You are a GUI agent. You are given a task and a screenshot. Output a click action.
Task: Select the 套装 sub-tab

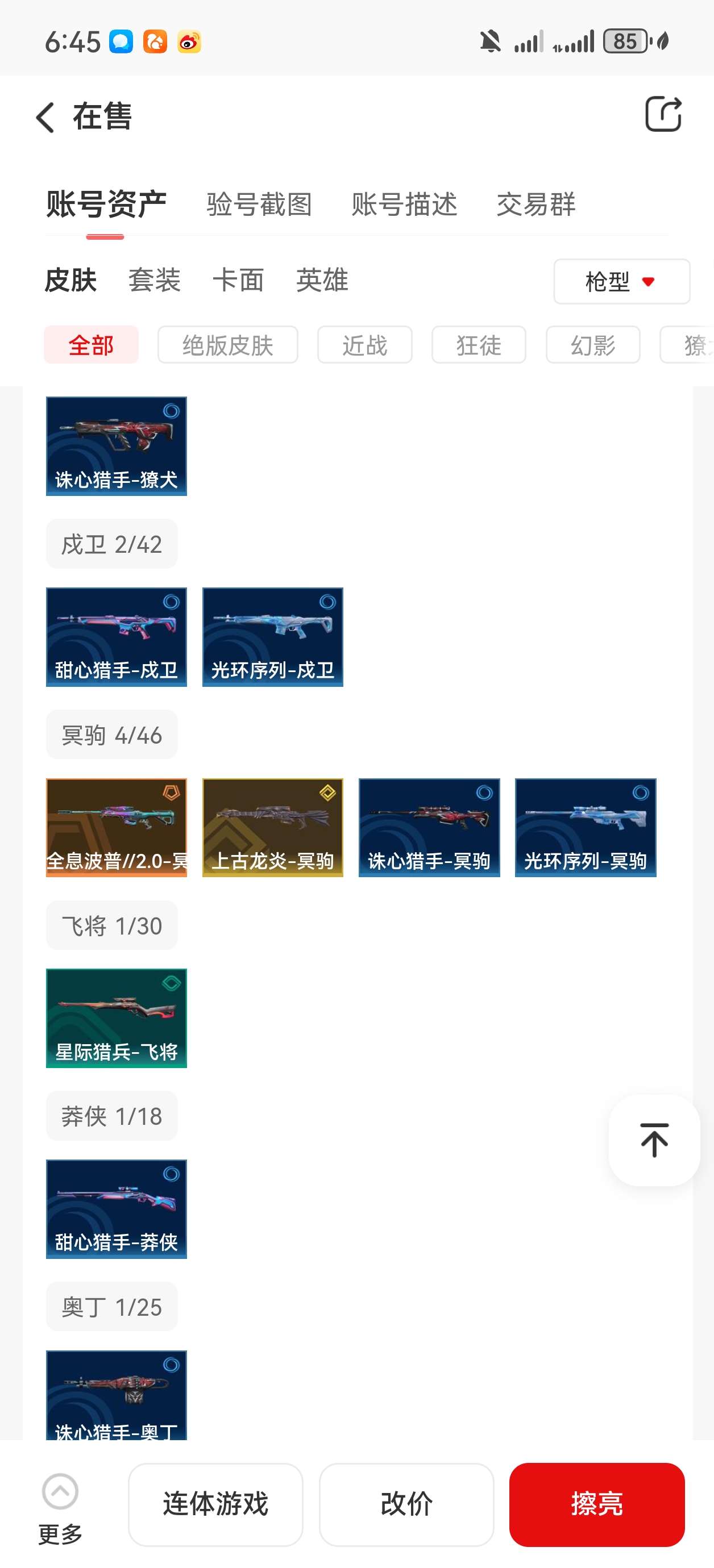[x=154, y=281]
